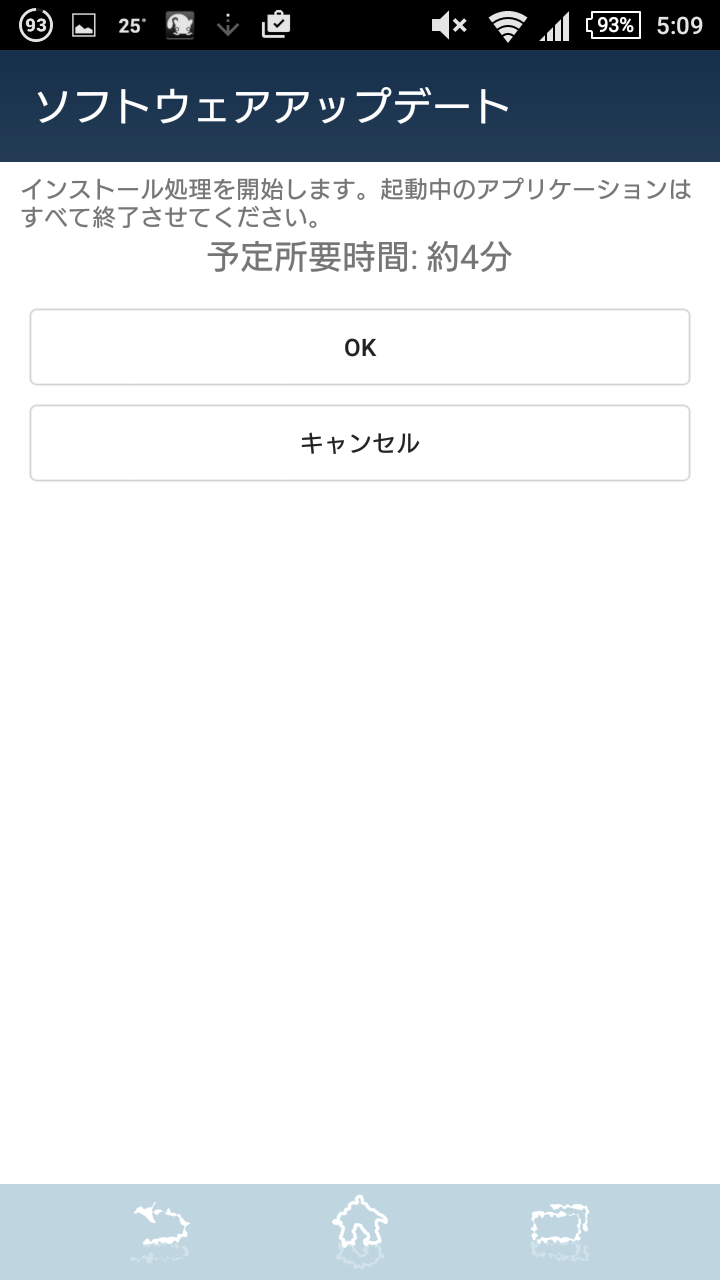The width and height of the screenshot is (720, 1280).
Task: Open the recent apps view
Action: (x=560, y=1232)
